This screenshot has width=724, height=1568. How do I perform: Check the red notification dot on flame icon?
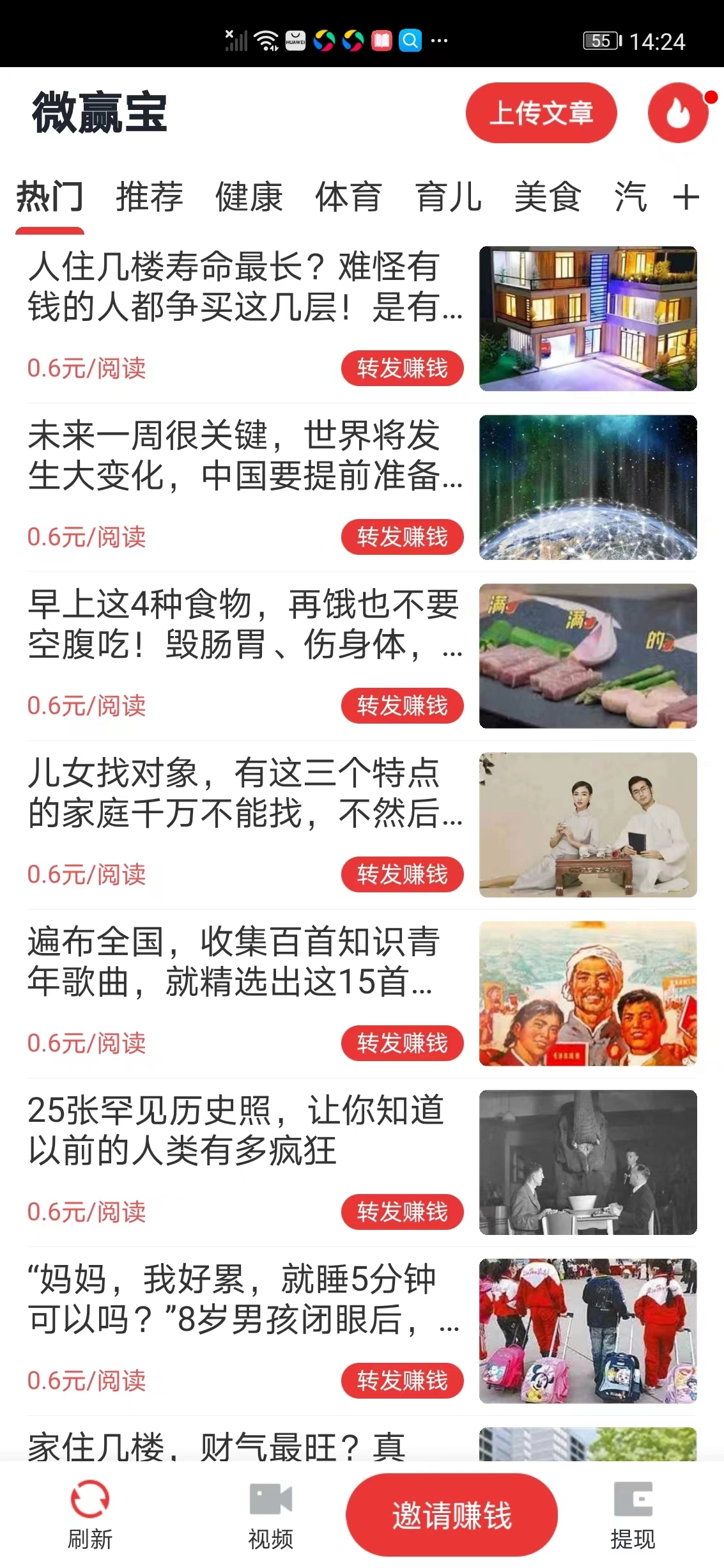pyautogui.click(x=711, y=97)
